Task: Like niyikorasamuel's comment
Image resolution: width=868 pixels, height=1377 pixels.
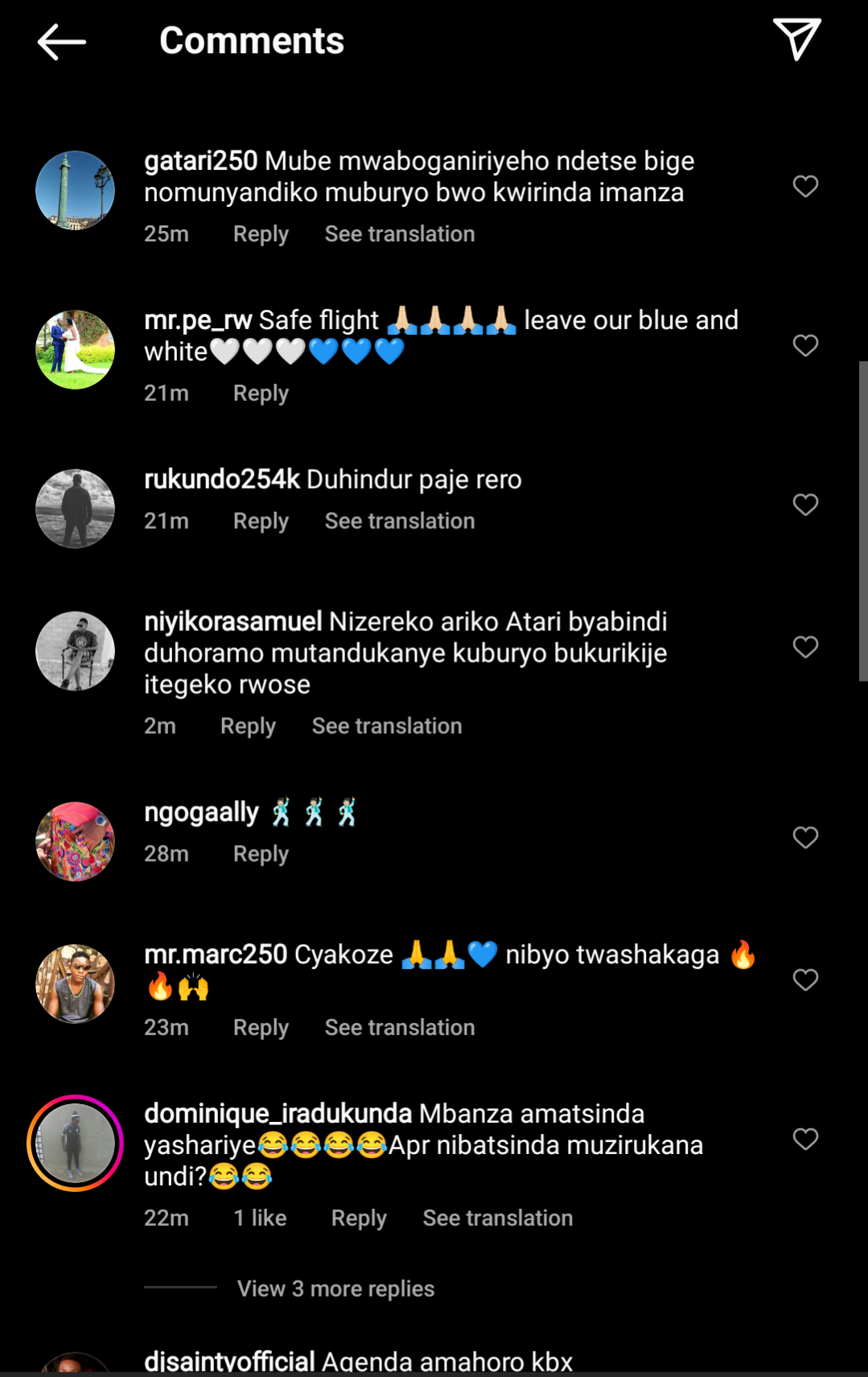Action: [x=805, y=647]
